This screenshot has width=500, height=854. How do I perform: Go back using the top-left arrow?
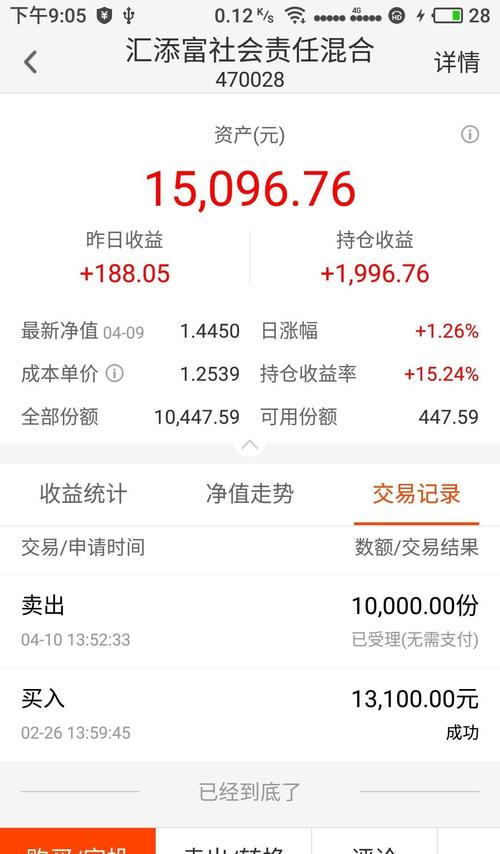pyautogui.click(x=31, y=62)
